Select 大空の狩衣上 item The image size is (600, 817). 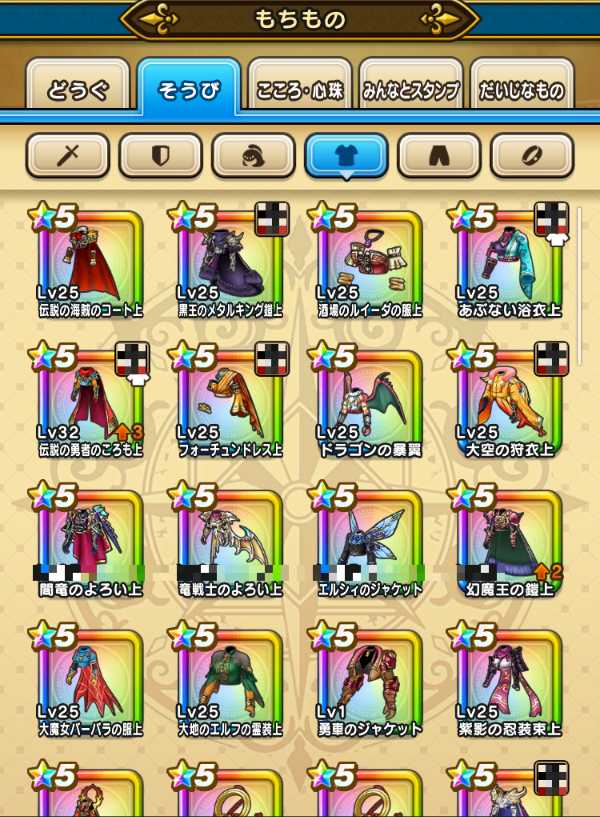tap(509, 401)
